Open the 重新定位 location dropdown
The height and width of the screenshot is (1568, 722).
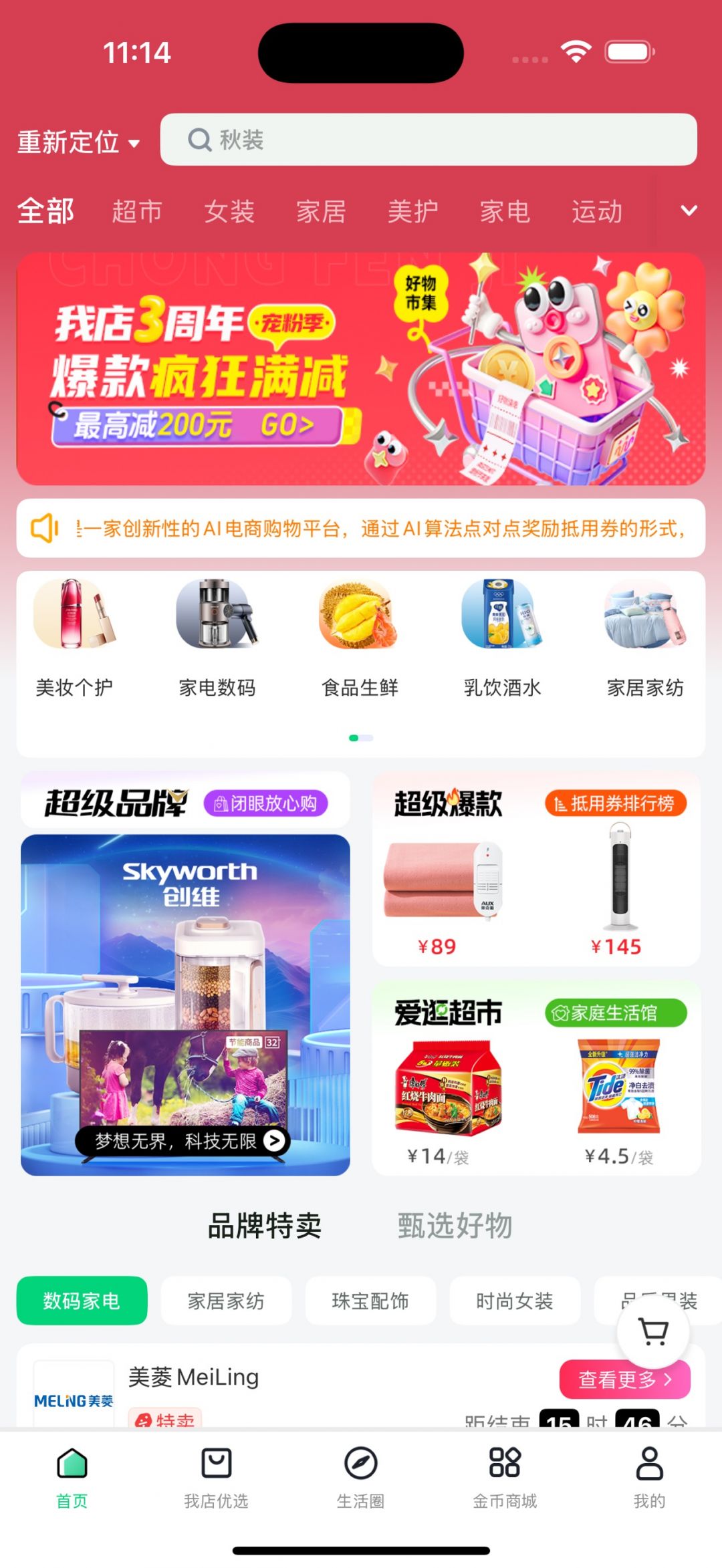pyautogui.click(x=78, y=142)
